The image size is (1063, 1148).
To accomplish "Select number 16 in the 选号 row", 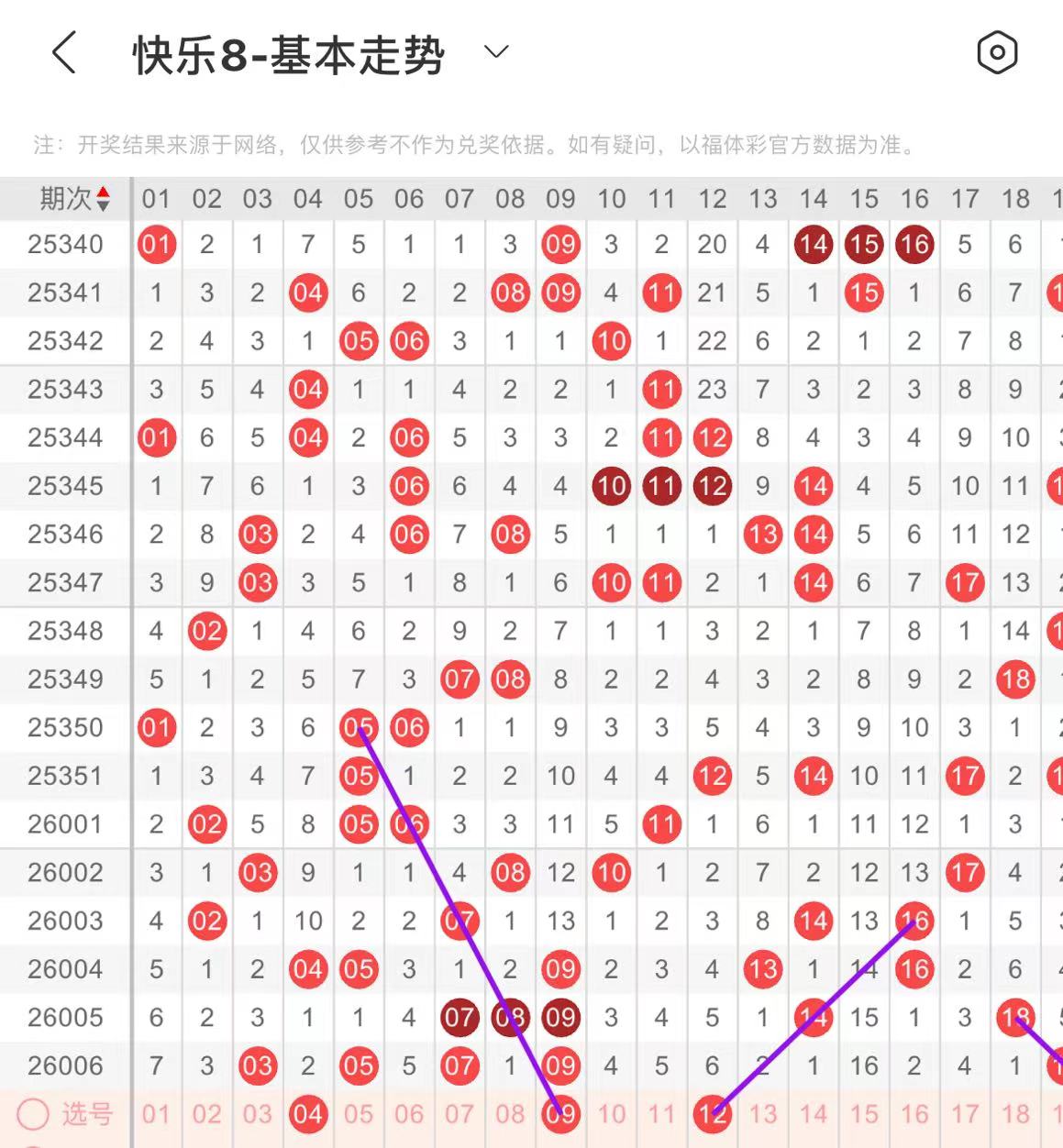I will coord(914,1114).
